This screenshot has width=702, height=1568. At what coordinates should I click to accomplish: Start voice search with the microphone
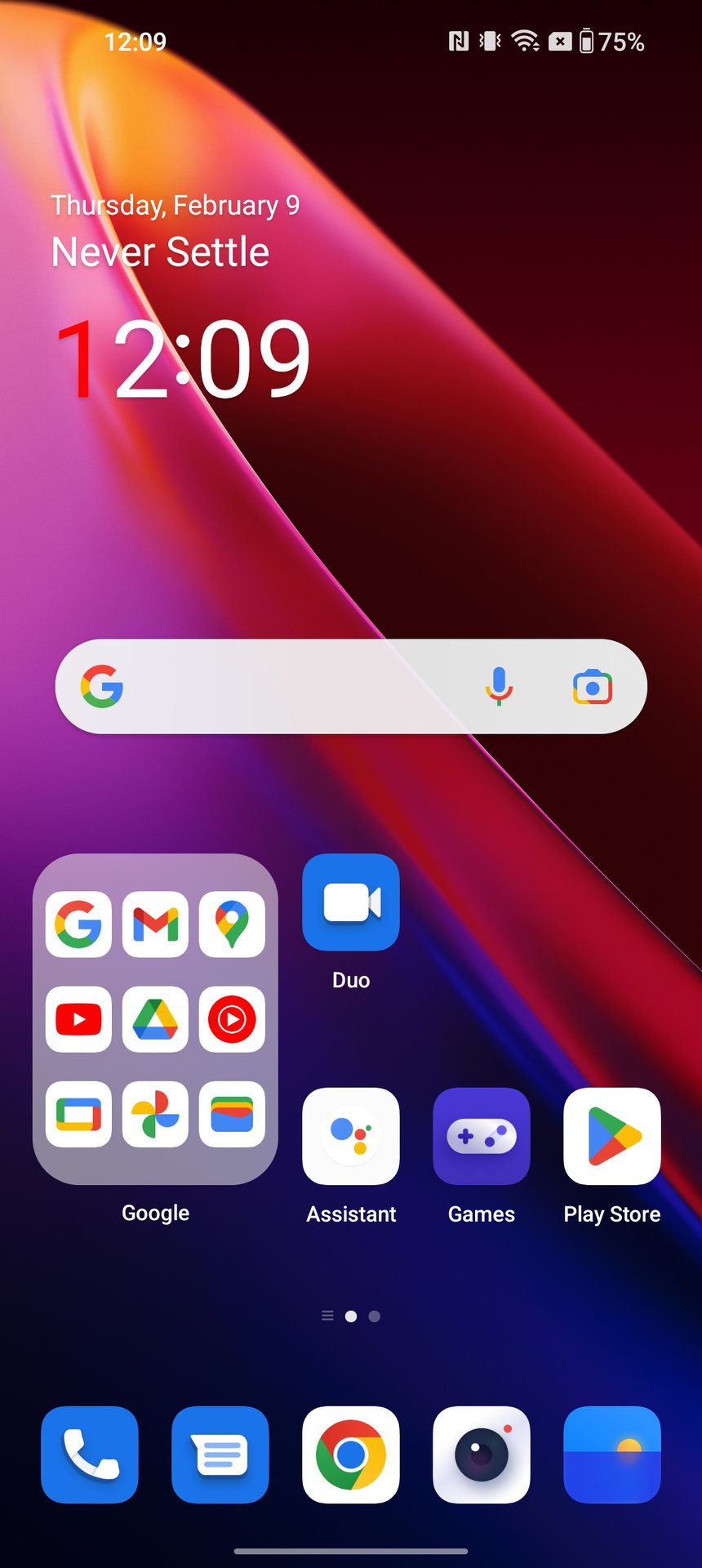click(x=499, y=687)
